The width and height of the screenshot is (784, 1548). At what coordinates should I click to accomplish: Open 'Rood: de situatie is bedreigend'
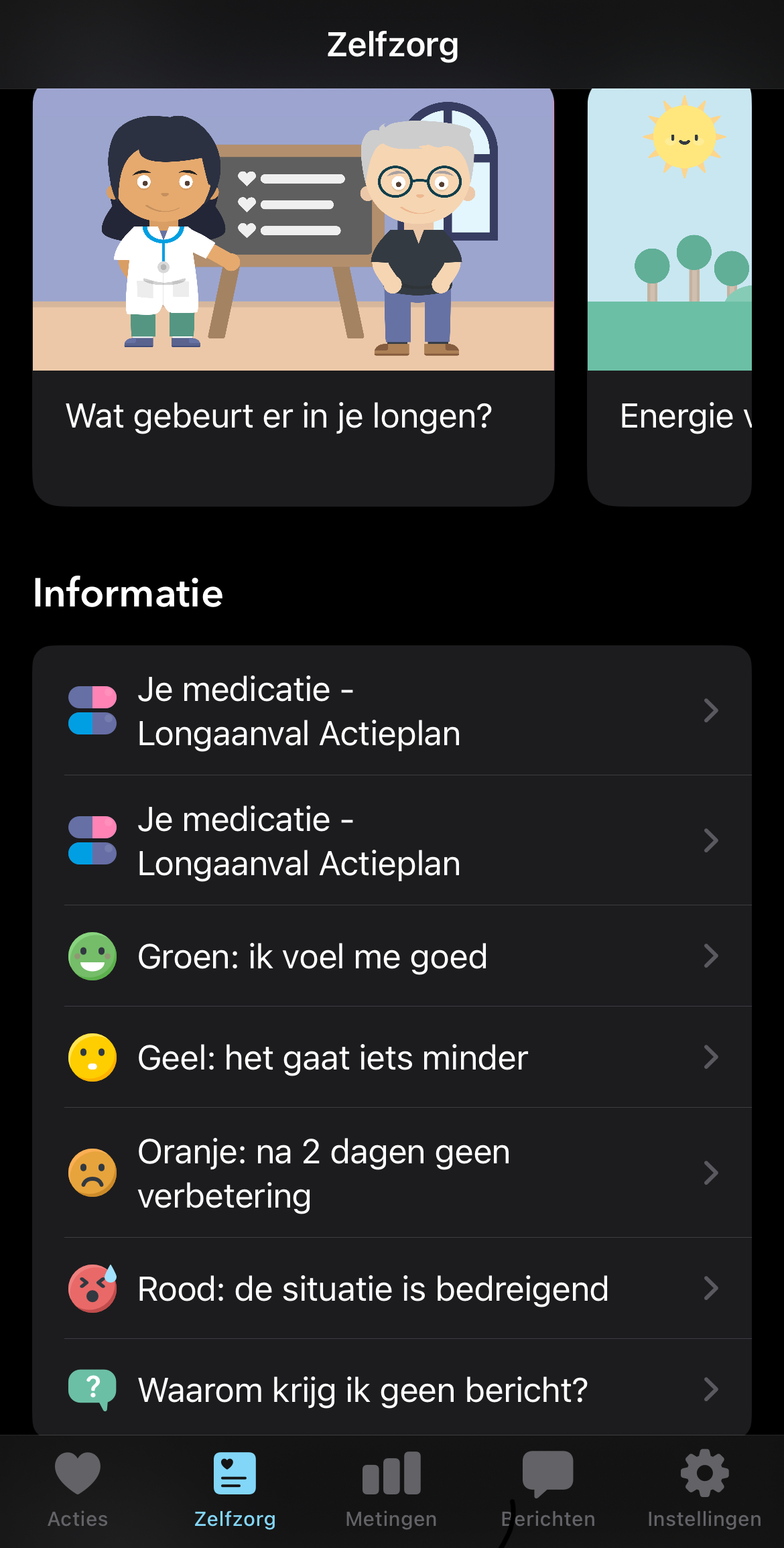(x=392, y=1289)
